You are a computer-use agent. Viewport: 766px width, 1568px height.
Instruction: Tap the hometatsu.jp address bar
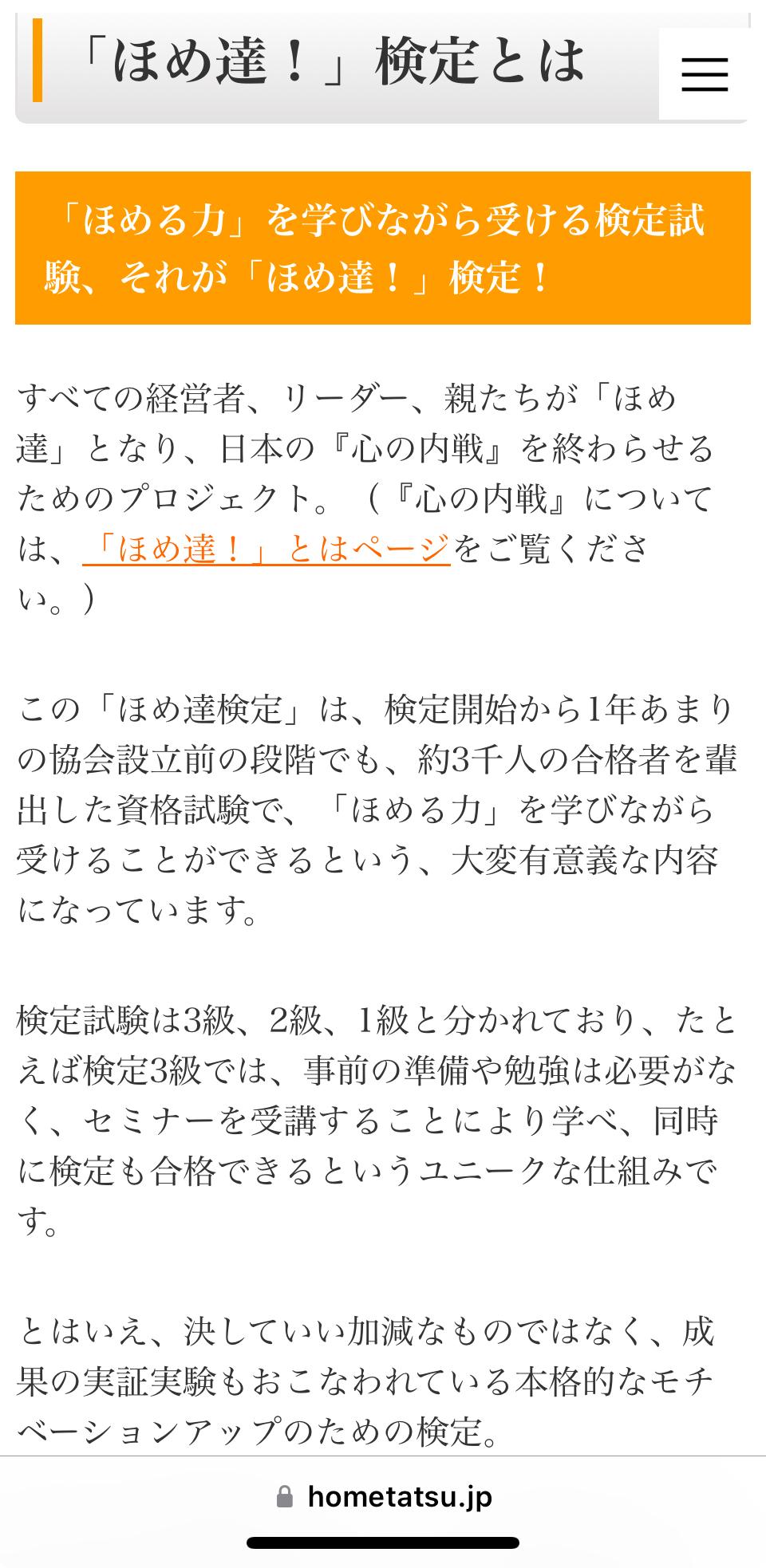click(x=384, y=1496)
